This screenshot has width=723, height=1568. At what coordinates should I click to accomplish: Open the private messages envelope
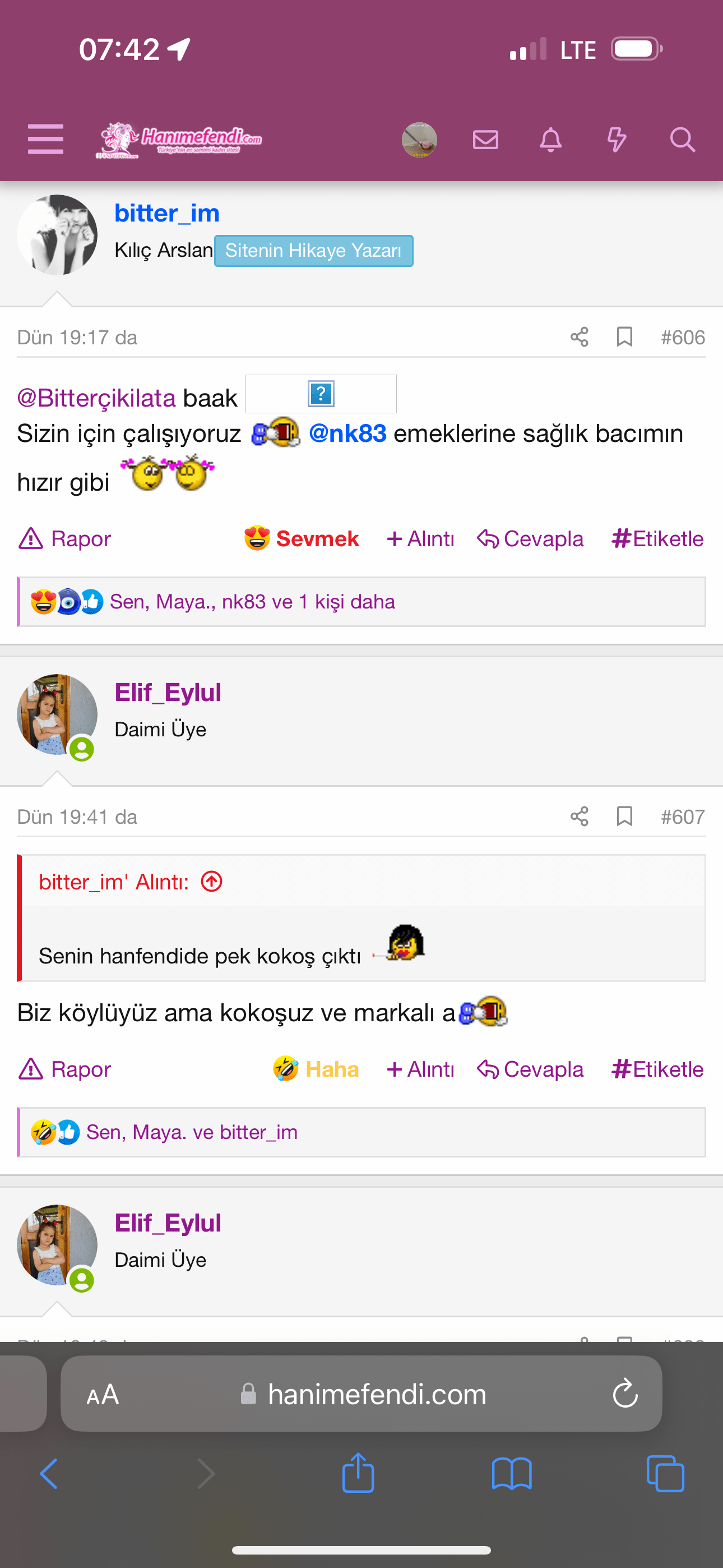click(x=485, y=140)
